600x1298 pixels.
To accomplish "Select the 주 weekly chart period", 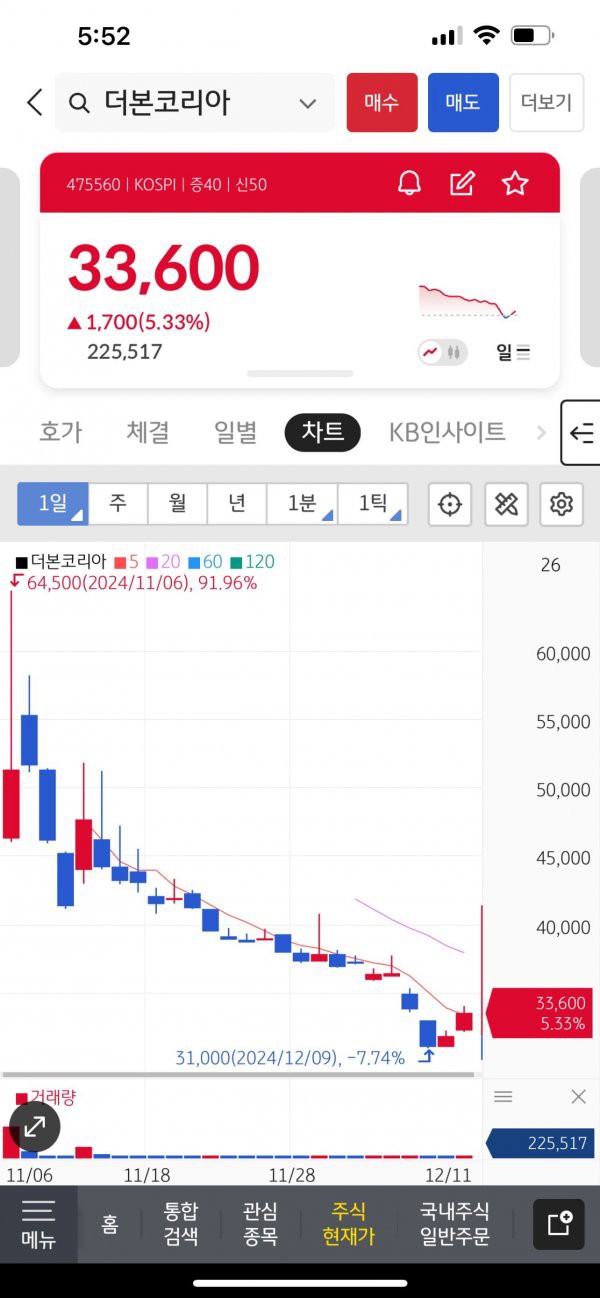I will tap(118, 503).
